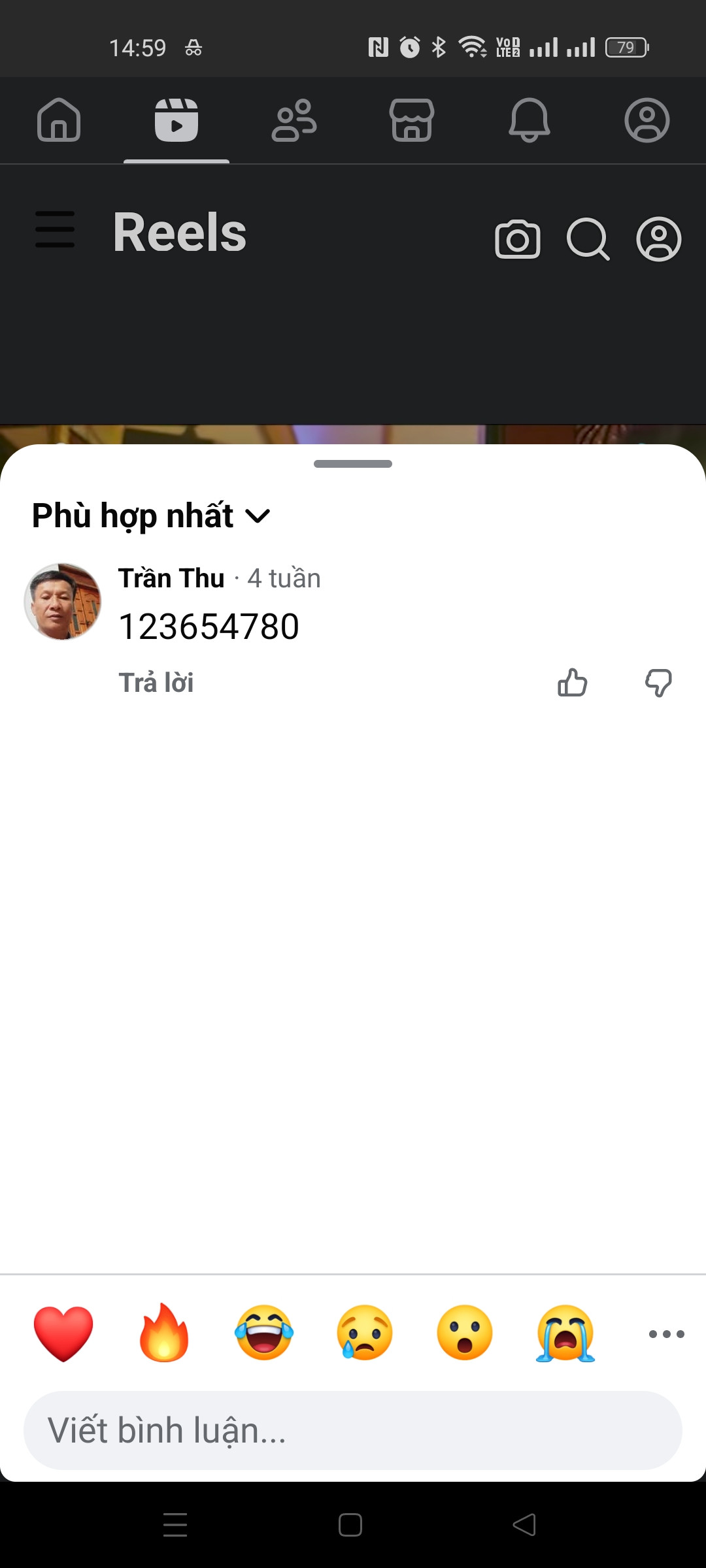Screen dimensions: 706x1568
Task: Select the fire emoji reaction
Action: 163,1333
